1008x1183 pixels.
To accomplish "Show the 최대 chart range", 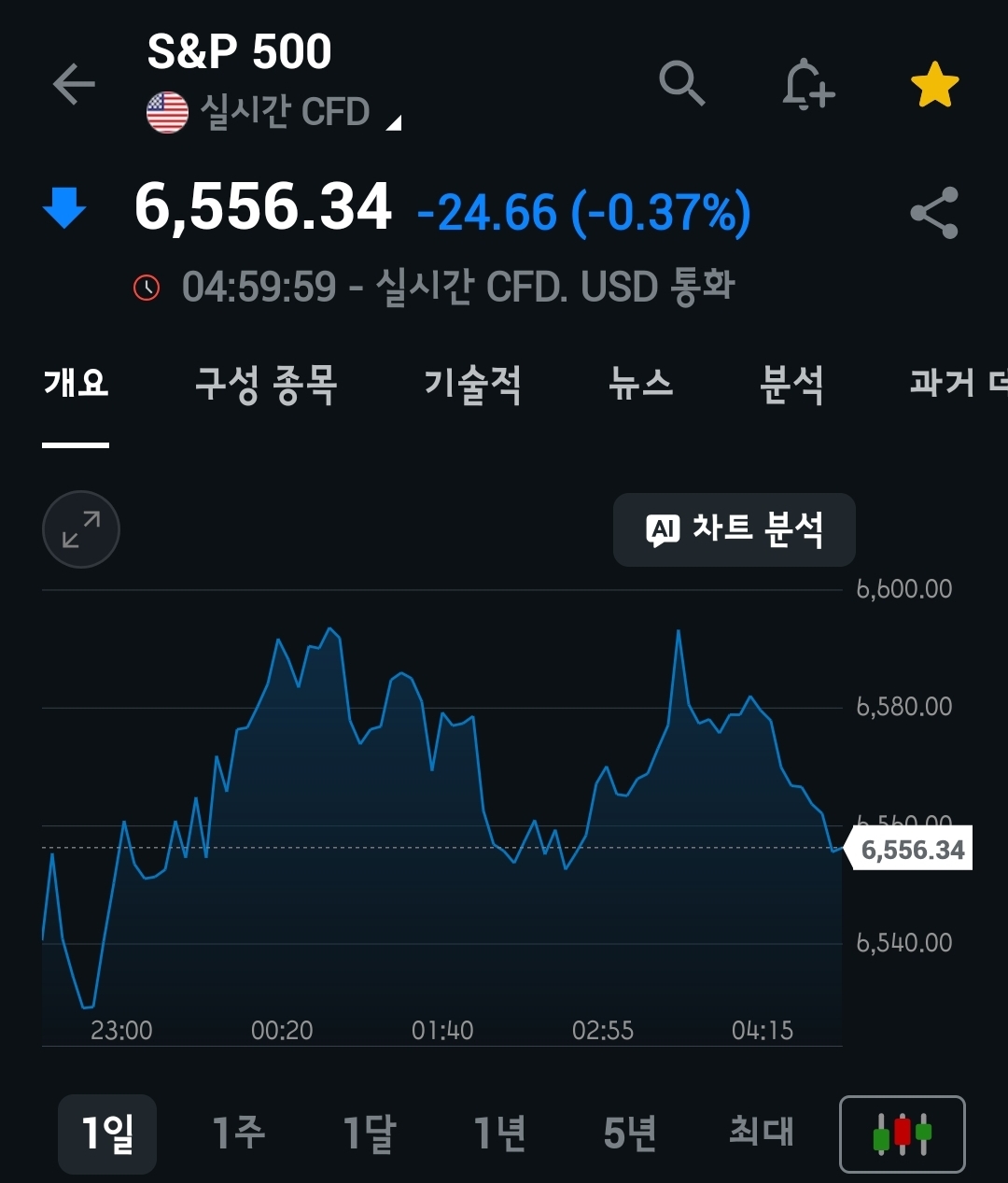I will pyautogui.click(x=761, y=1134).
